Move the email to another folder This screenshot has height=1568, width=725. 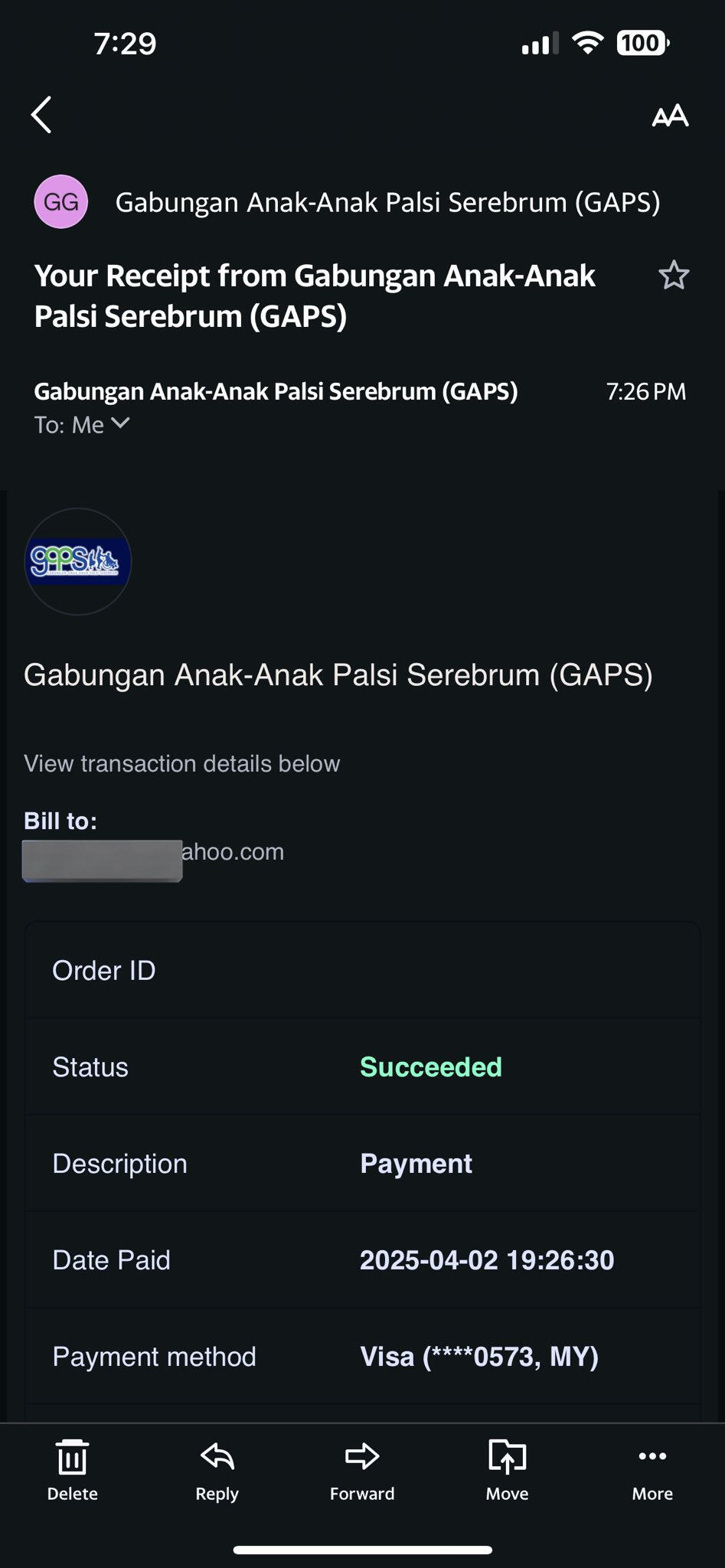tap(507, 1470)
